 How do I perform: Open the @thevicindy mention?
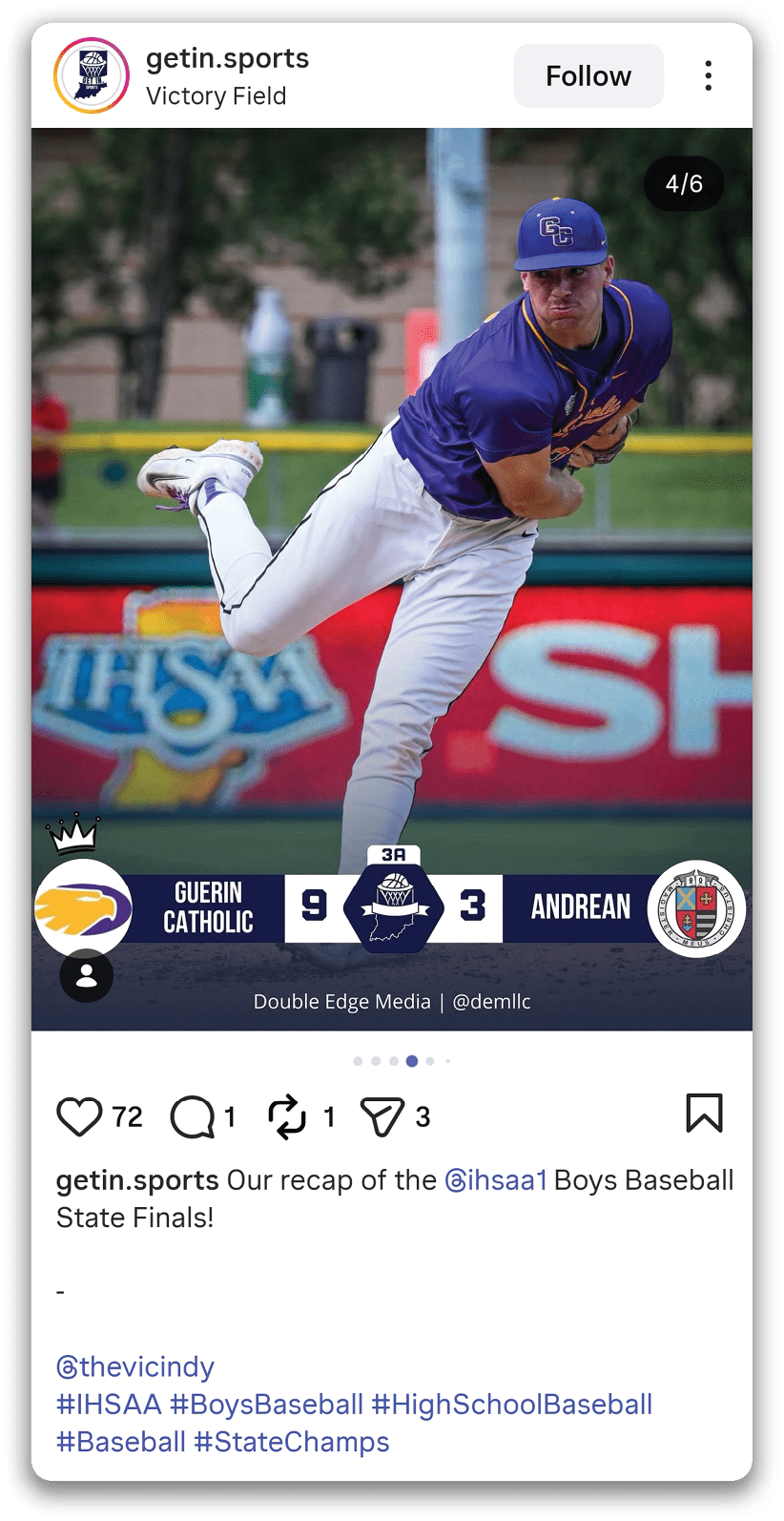coord(135,1367)
